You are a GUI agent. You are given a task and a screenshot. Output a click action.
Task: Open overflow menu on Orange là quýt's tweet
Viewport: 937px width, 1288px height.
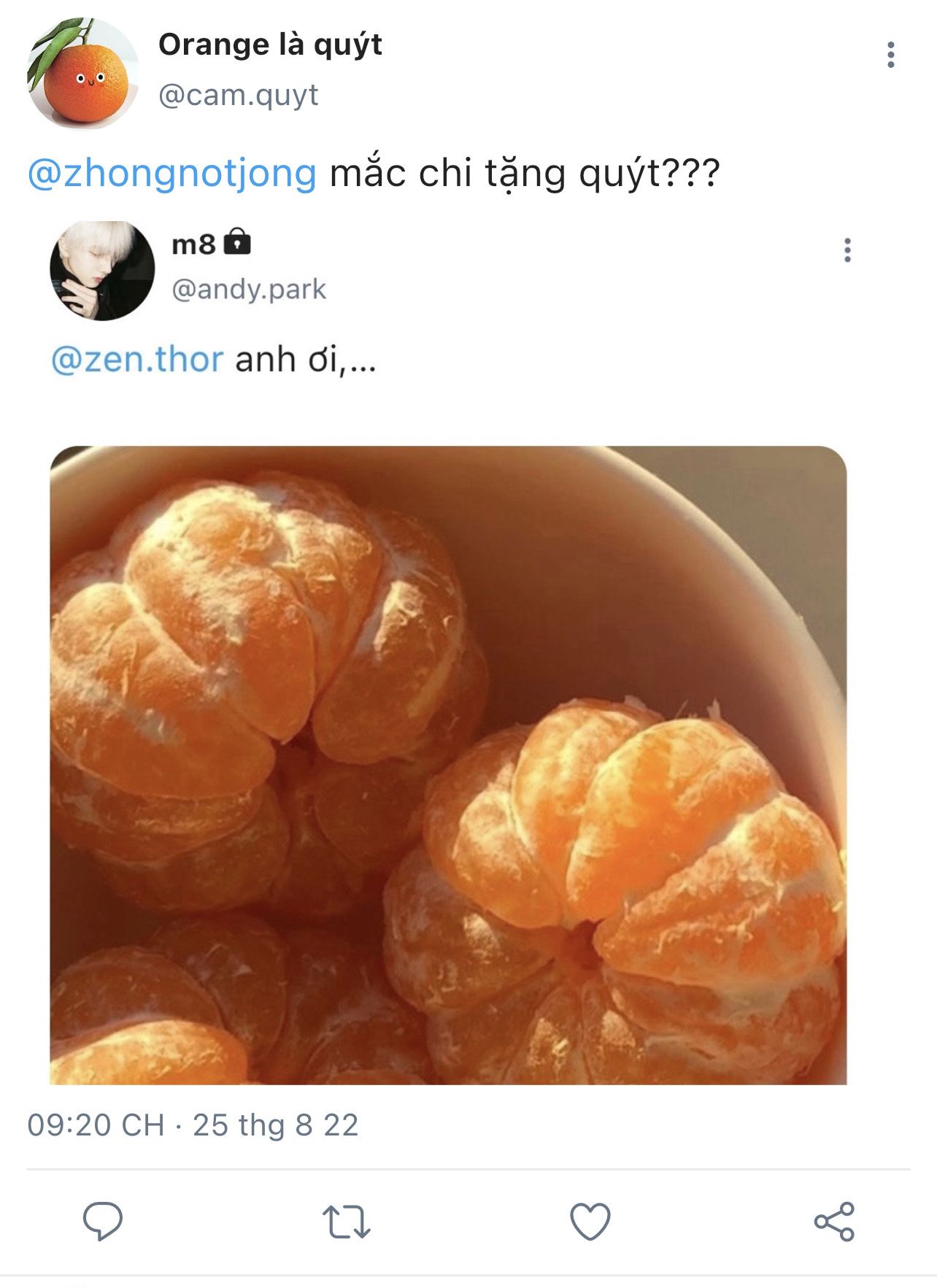click(x=890, y=55)
